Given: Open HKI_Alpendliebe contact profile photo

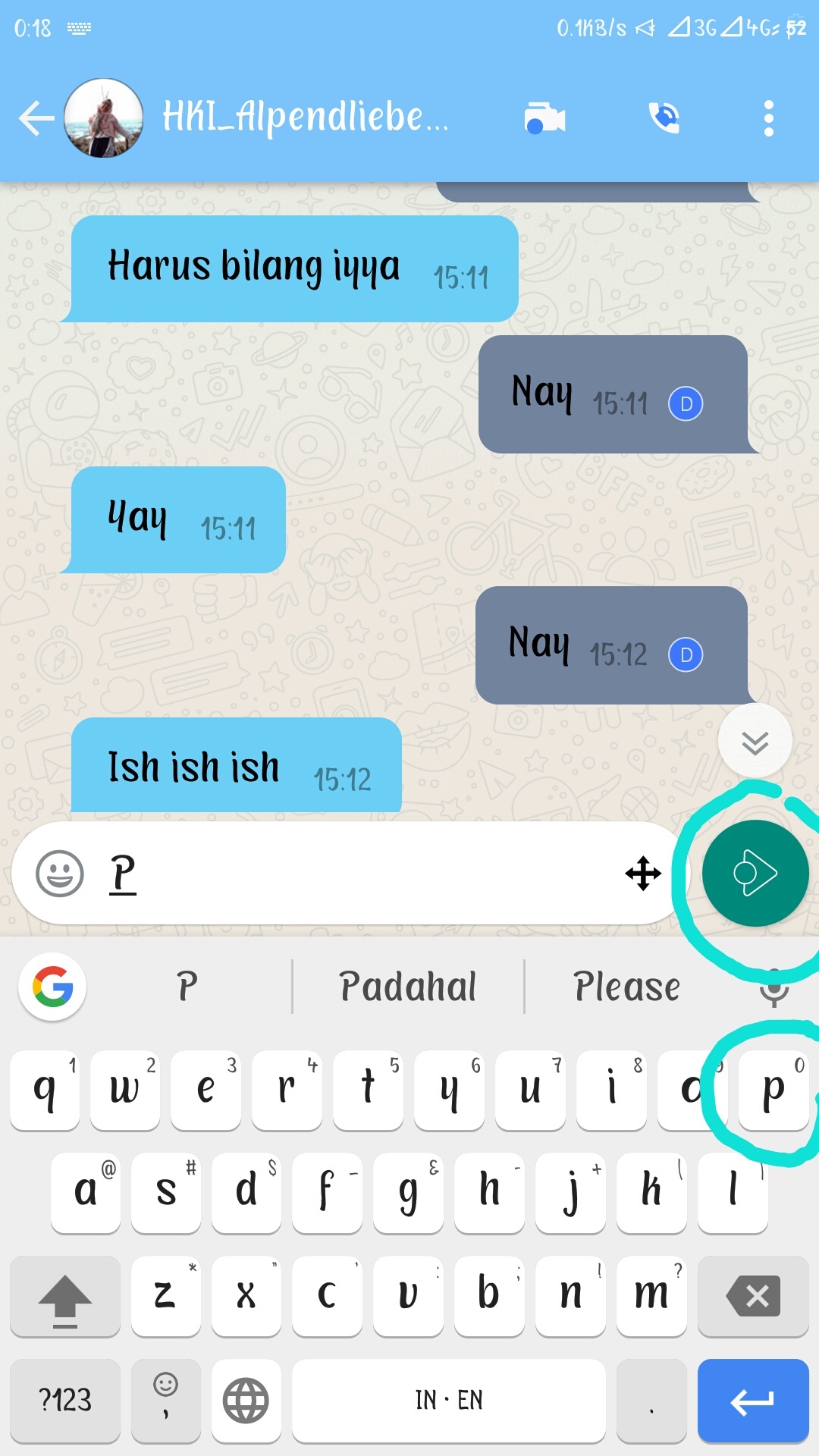Looking at the screenshot, I should [104, 118].
